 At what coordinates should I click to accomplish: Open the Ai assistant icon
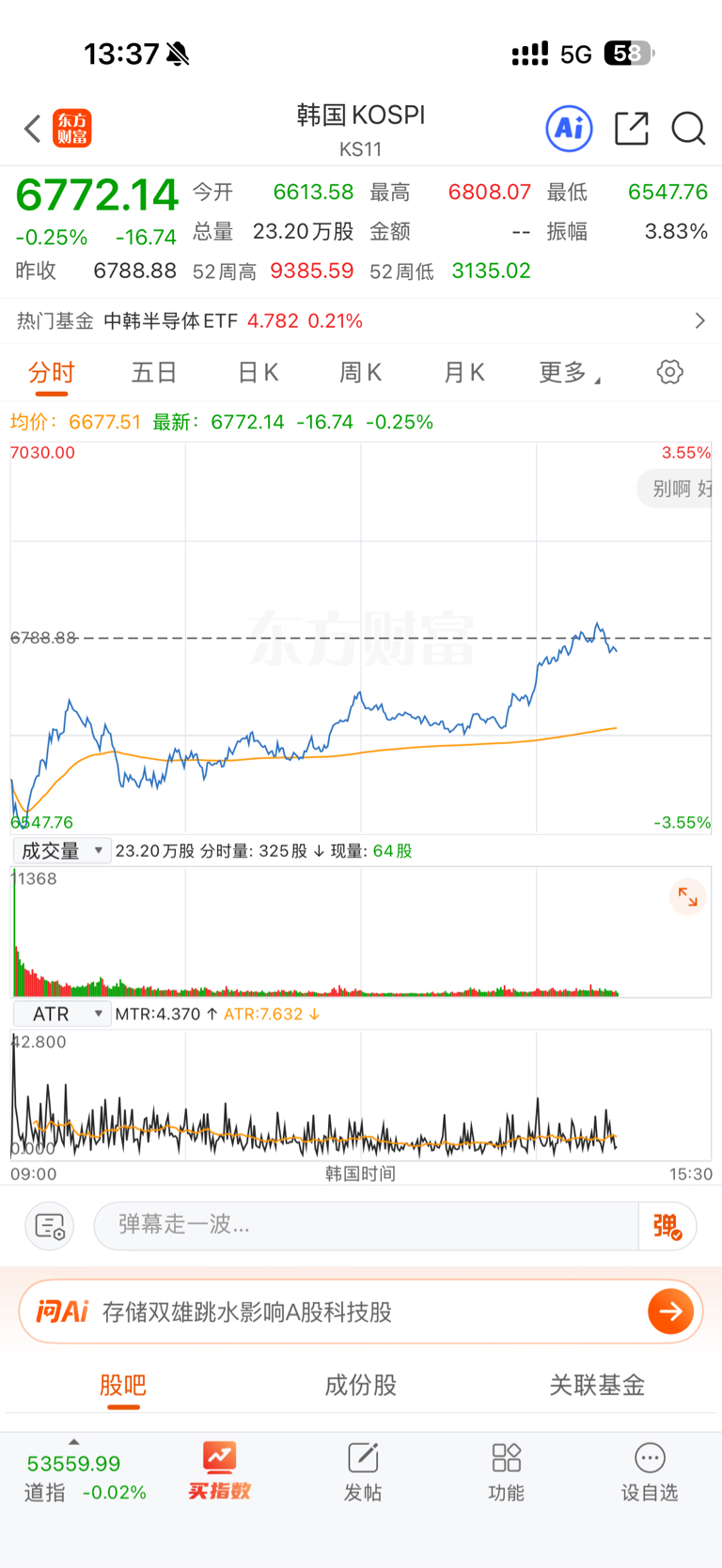pyautogui.click(x=569, y=128)
